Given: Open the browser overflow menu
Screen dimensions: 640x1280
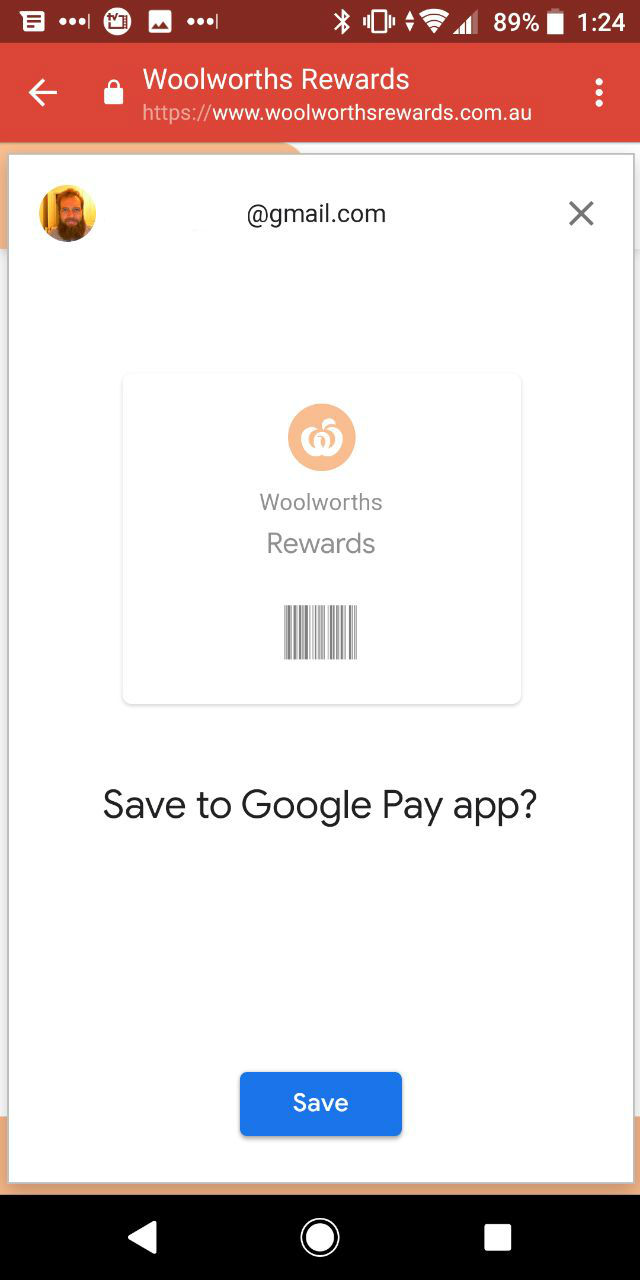Looking at the screenshot, I should coord(599,93).
